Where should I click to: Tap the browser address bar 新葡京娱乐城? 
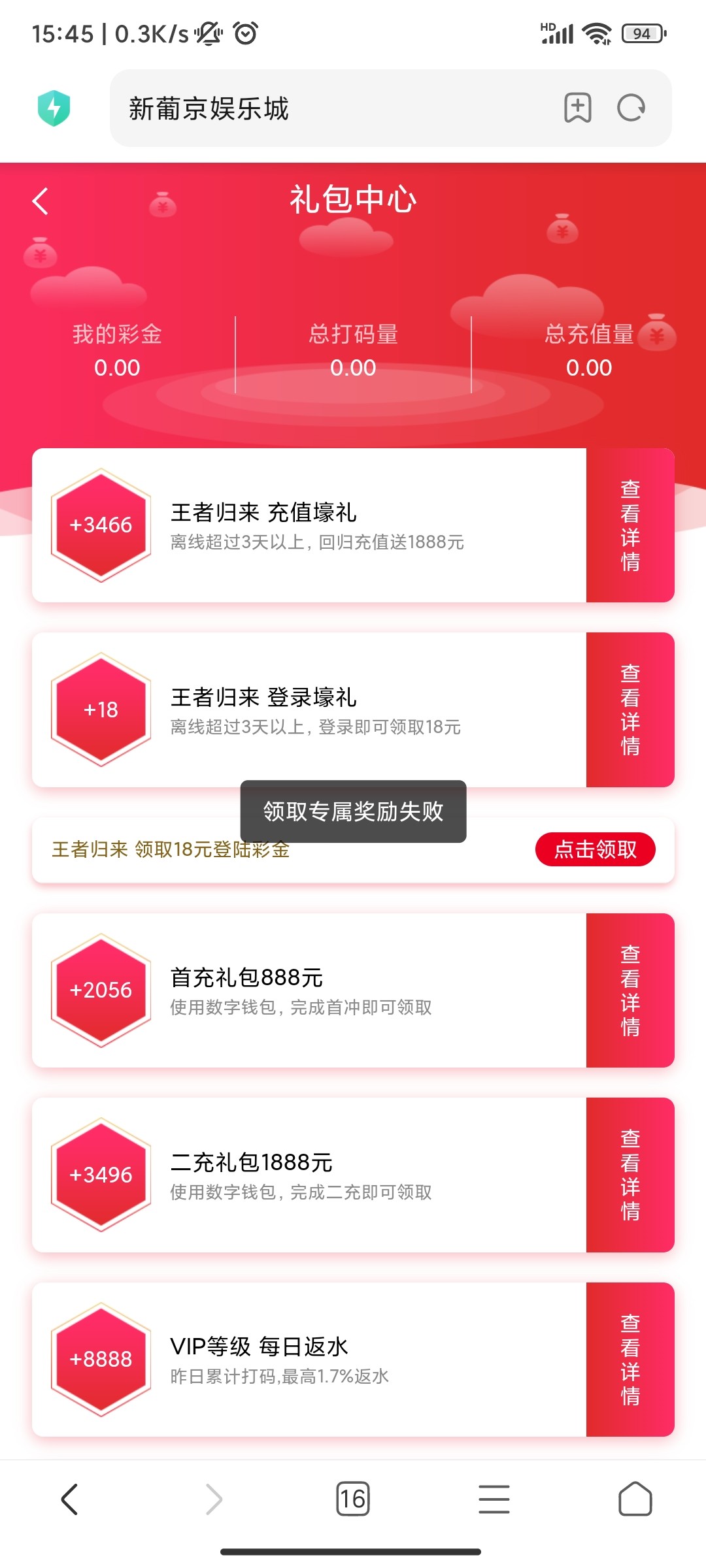(327, 108)
